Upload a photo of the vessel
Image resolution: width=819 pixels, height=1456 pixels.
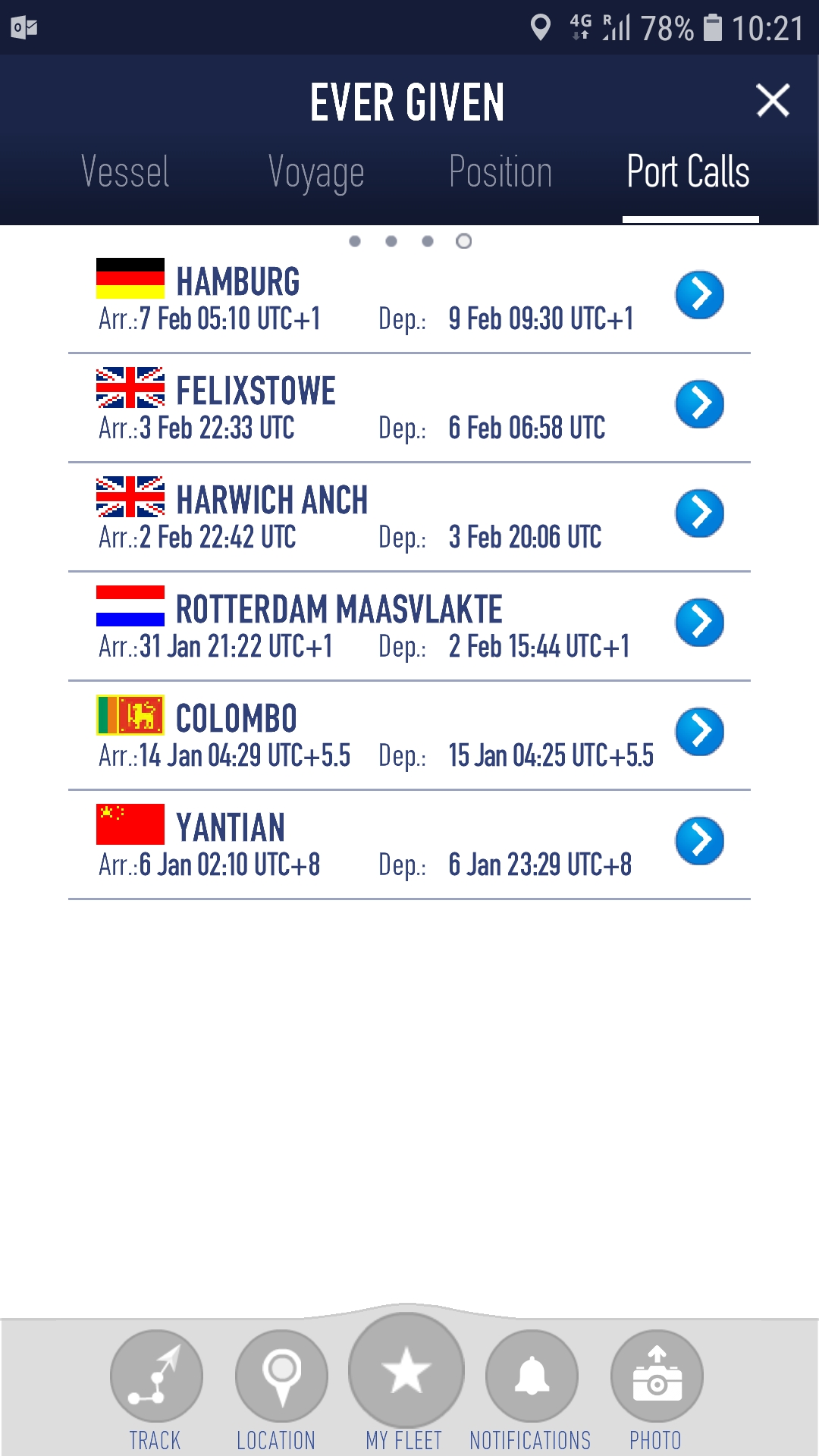(x=657, y=1376)
